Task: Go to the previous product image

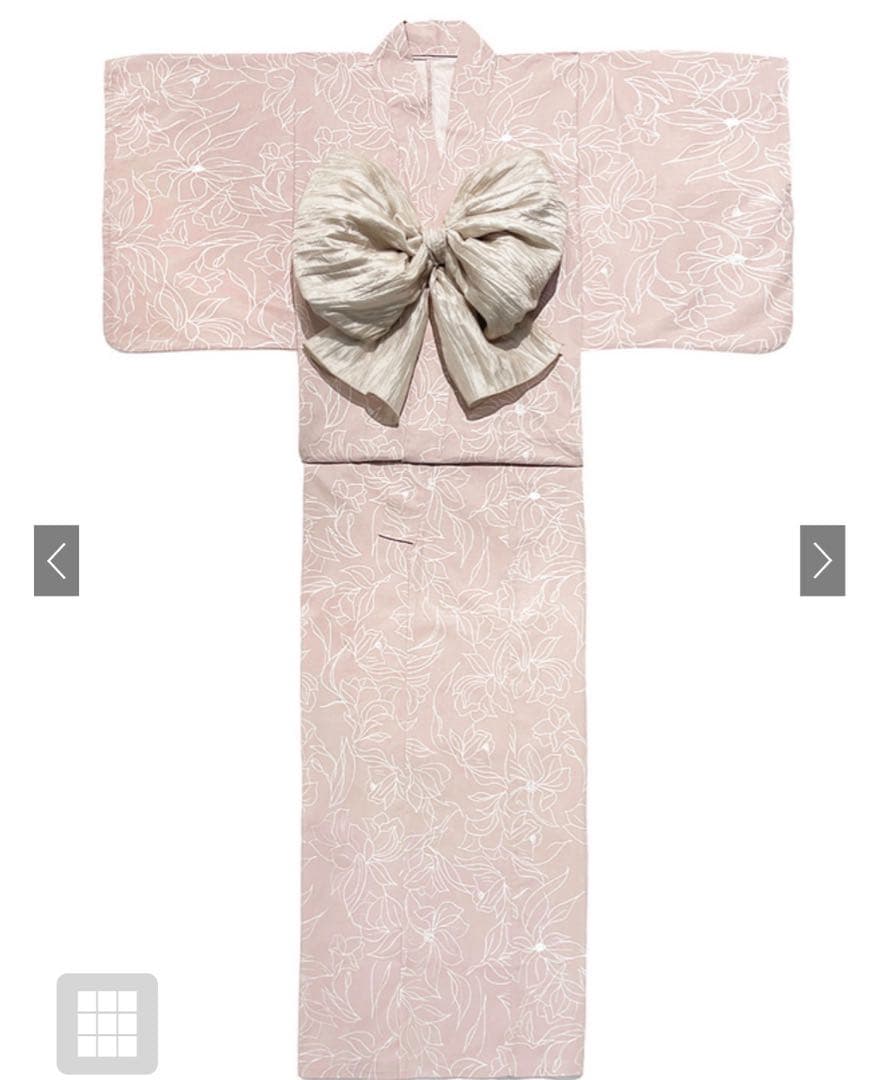Action: 56,561
